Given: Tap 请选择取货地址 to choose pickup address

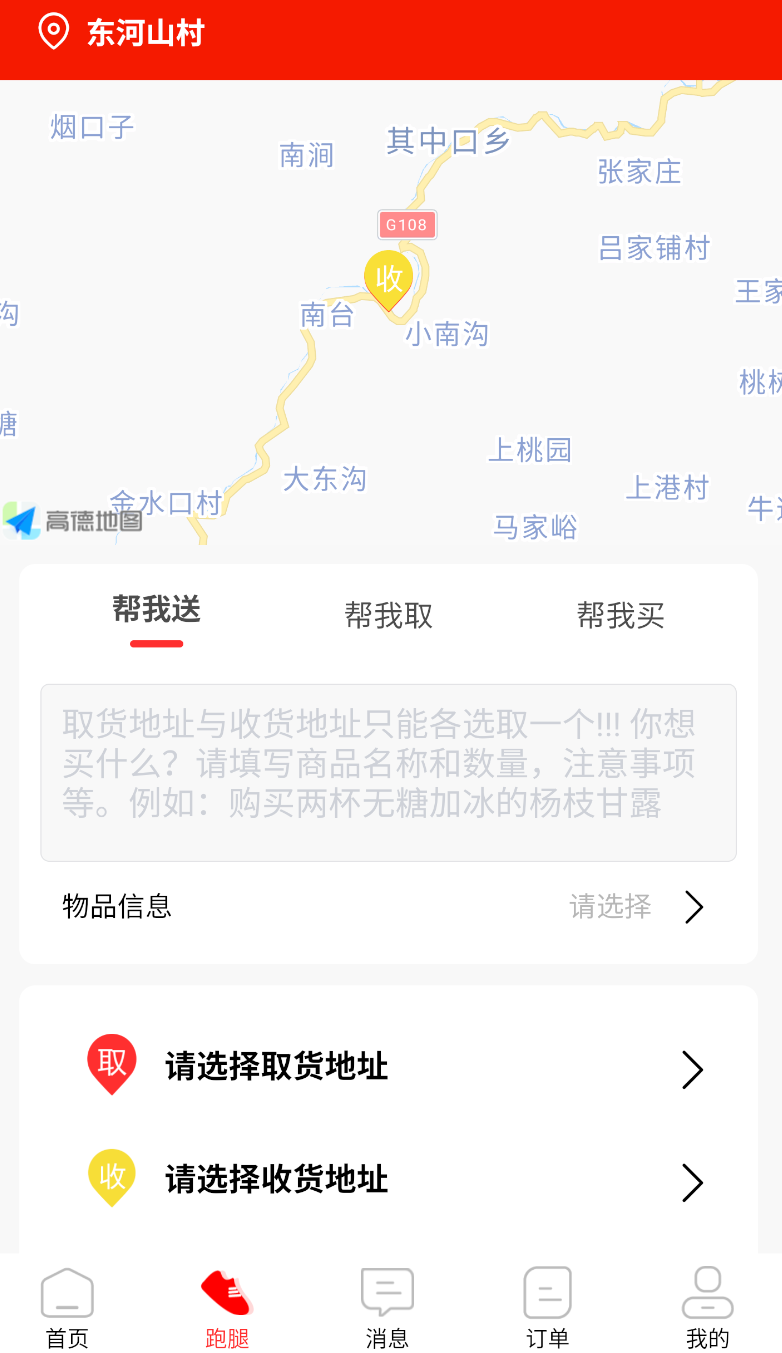Looking at the screenshot, I should tap(279, 1066).
